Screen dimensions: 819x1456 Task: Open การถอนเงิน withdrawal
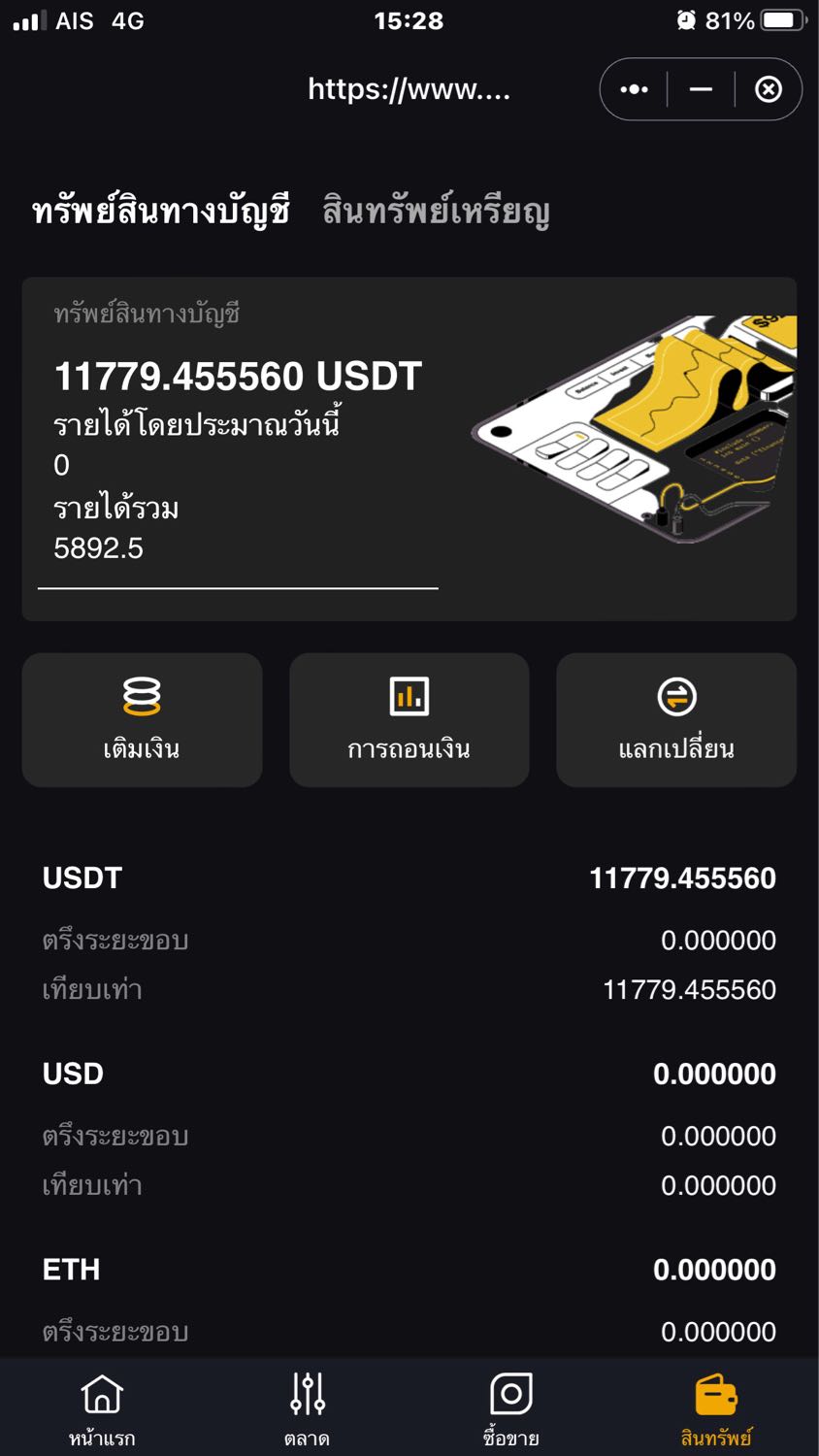(x=409, y=719)
